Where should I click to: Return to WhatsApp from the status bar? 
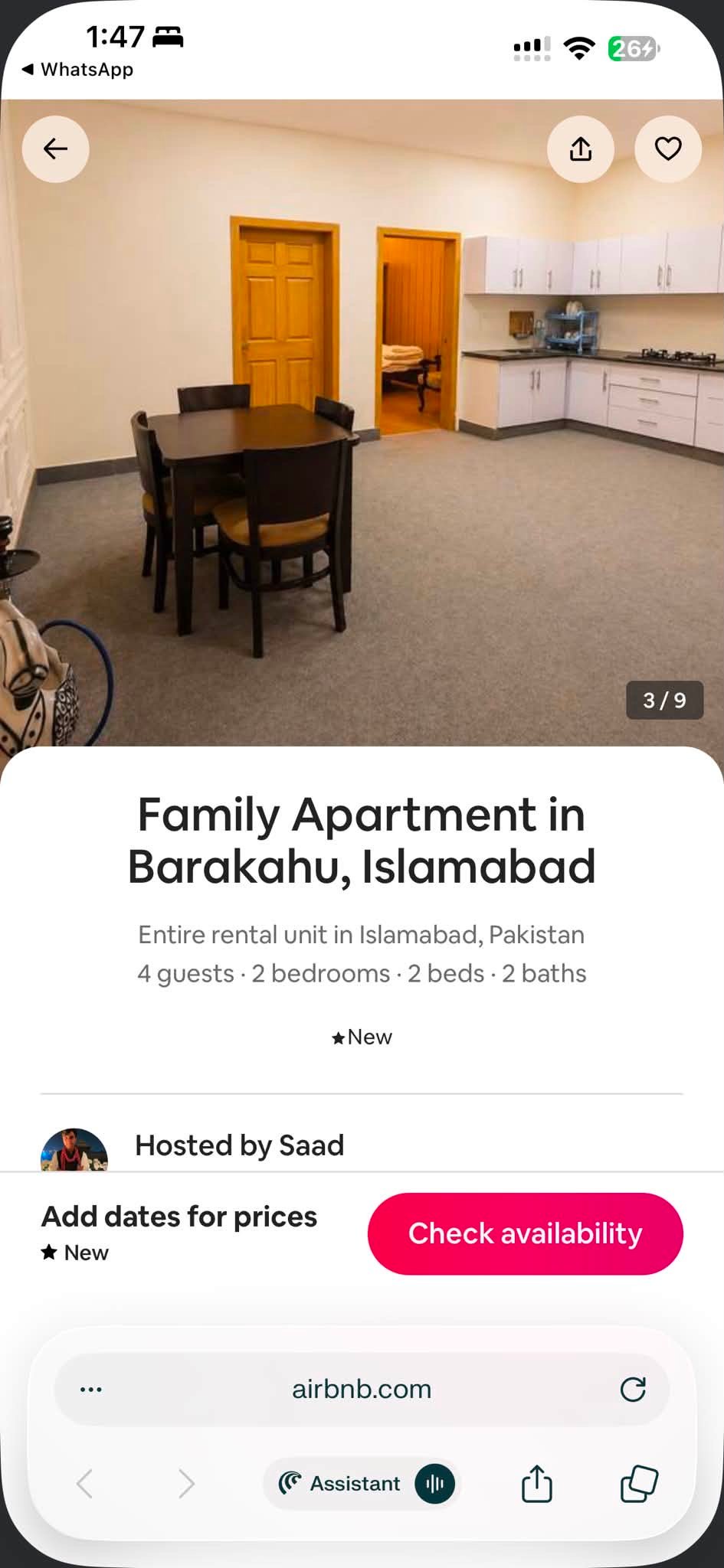(x=77, y=70)
